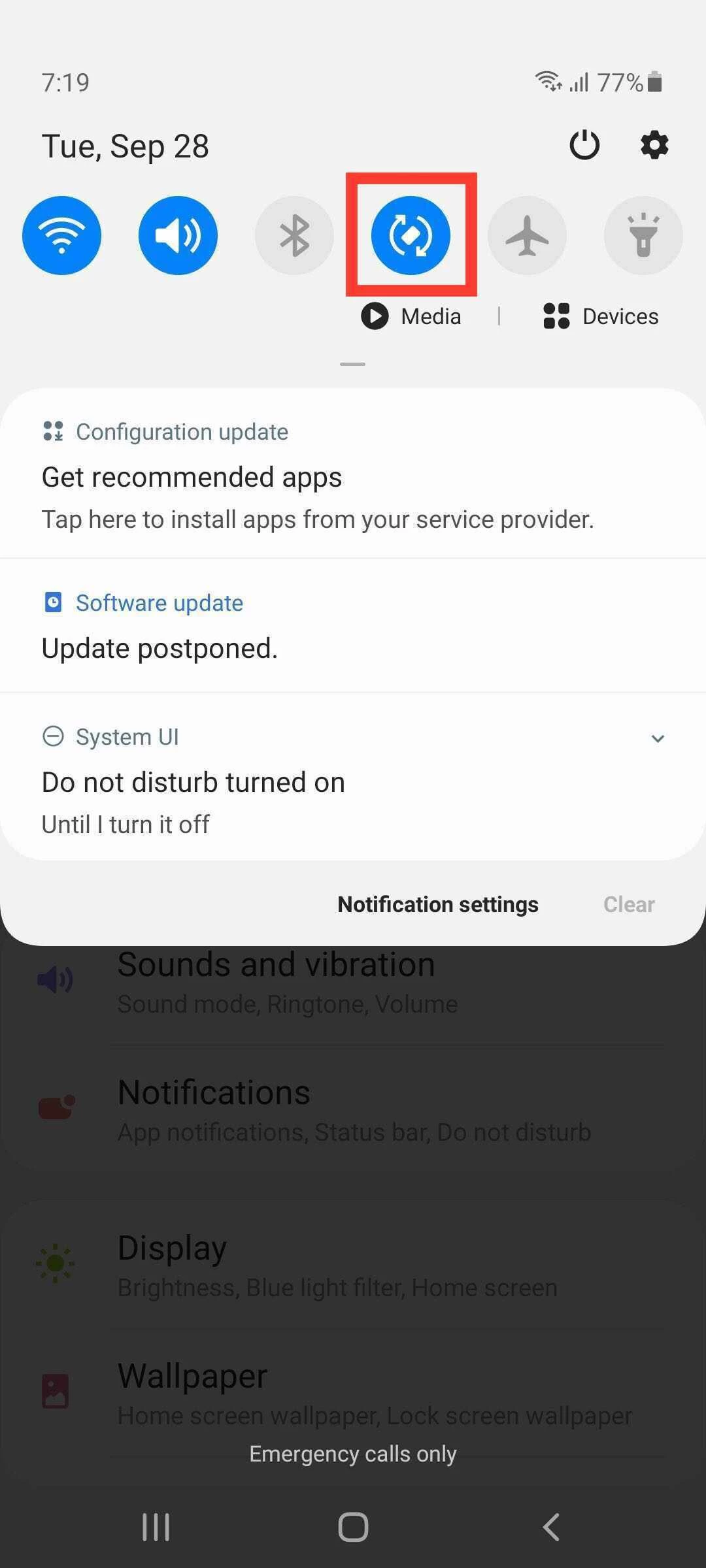Screen dimensions: 706x1568
Task: Expand the Do not disturb notification
Action: pos(658,738)
